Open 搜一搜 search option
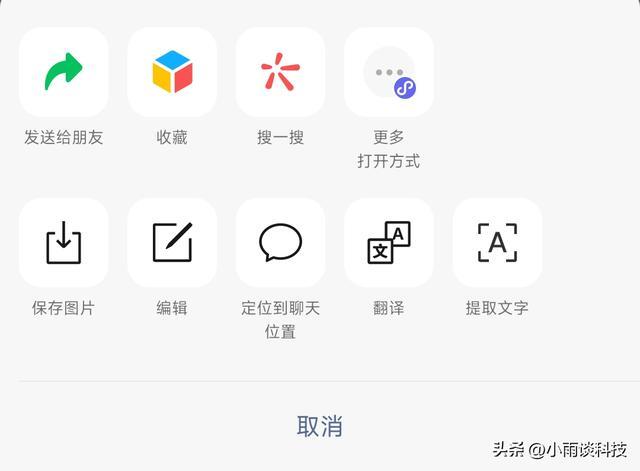This screenshot has width=640, height=471. click(280, 73)
